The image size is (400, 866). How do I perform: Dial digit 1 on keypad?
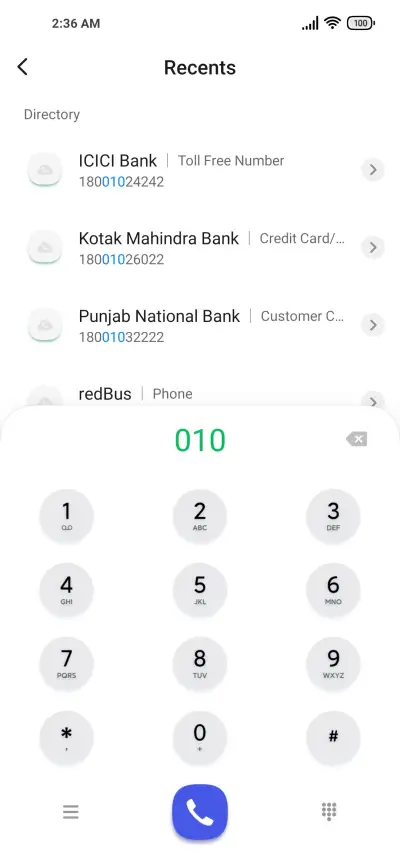click(x=67, y=516)
